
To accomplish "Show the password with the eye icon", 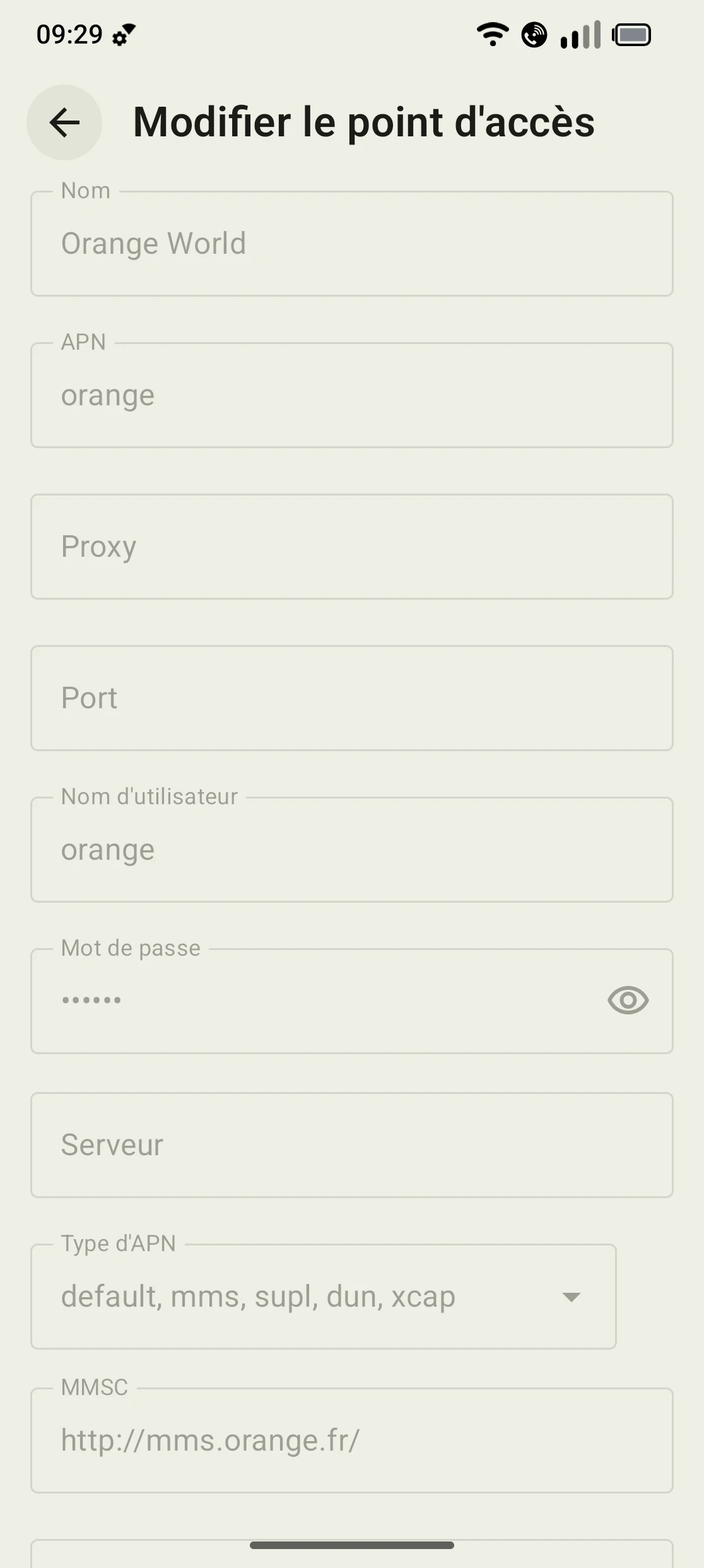I will [x=628, y=1001].
